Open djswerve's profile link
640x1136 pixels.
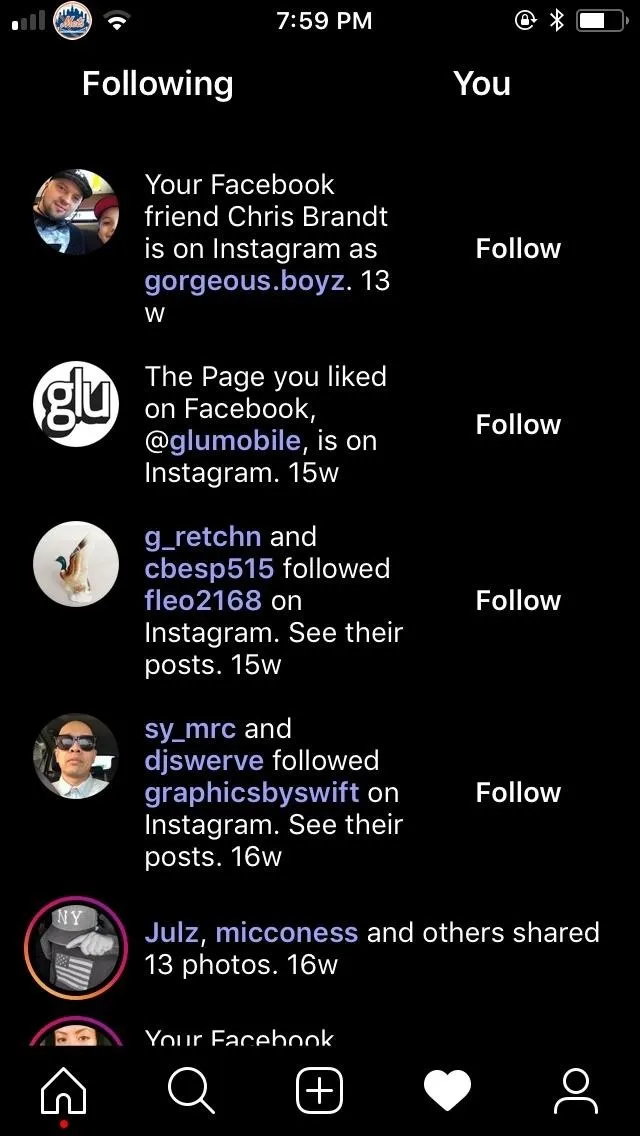204,761
